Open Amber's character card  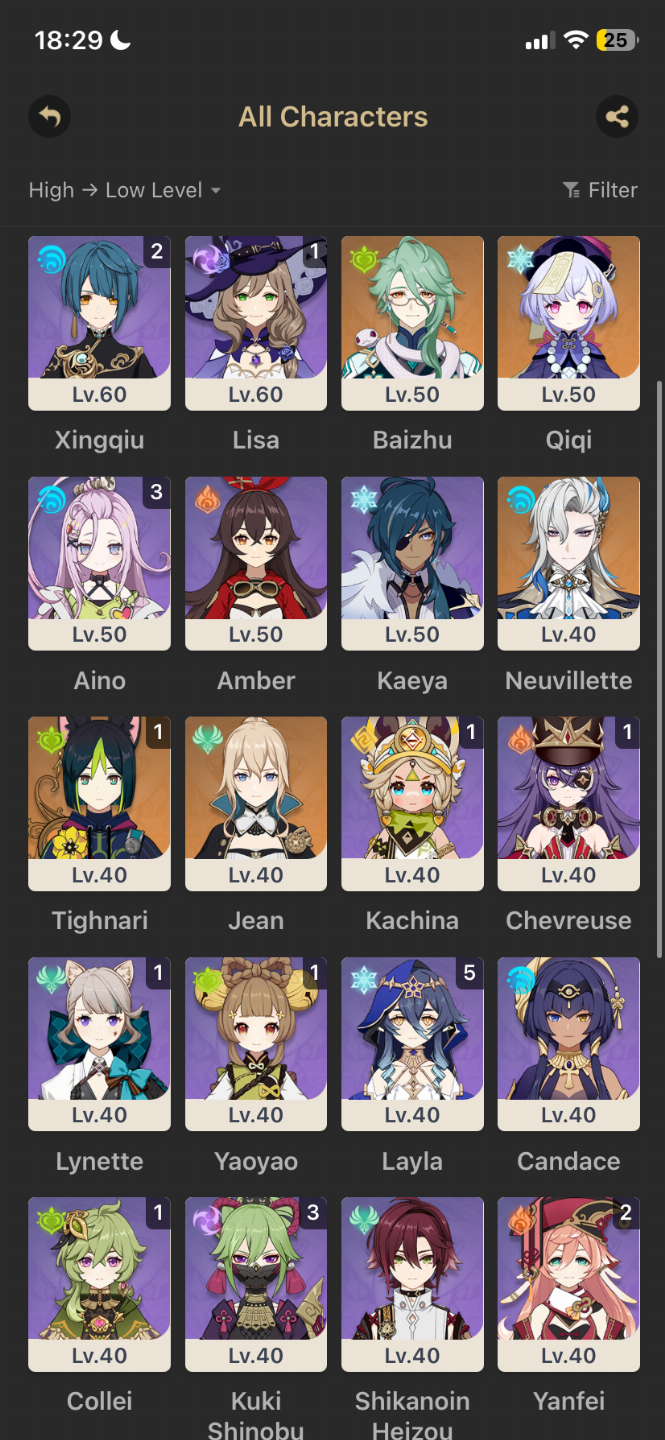coord(256,563)
